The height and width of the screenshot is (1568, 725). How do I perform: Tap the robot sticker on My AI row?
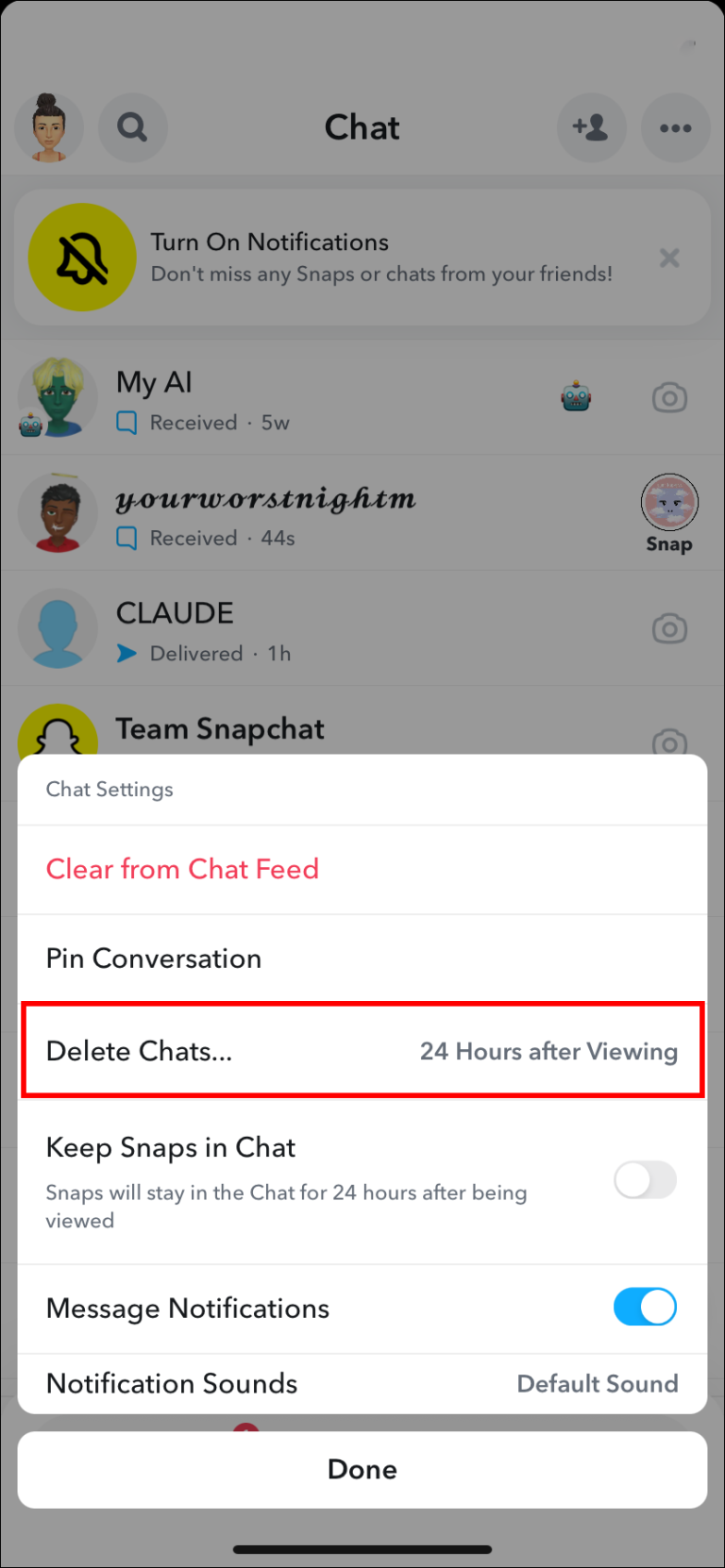pyautogui.click(x=577, y=397)
